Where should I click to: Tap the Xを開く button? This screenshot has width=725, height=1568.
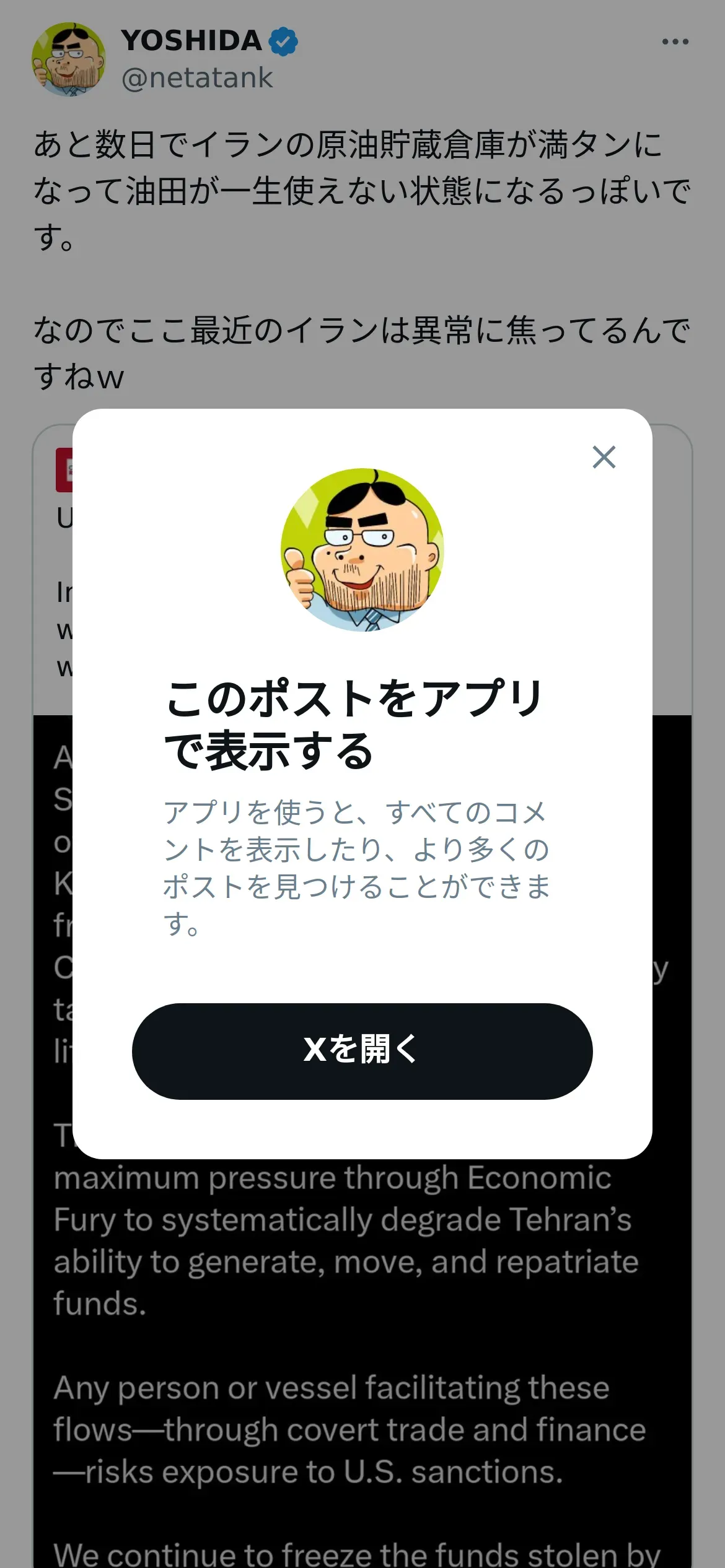tap(362, 1051)
